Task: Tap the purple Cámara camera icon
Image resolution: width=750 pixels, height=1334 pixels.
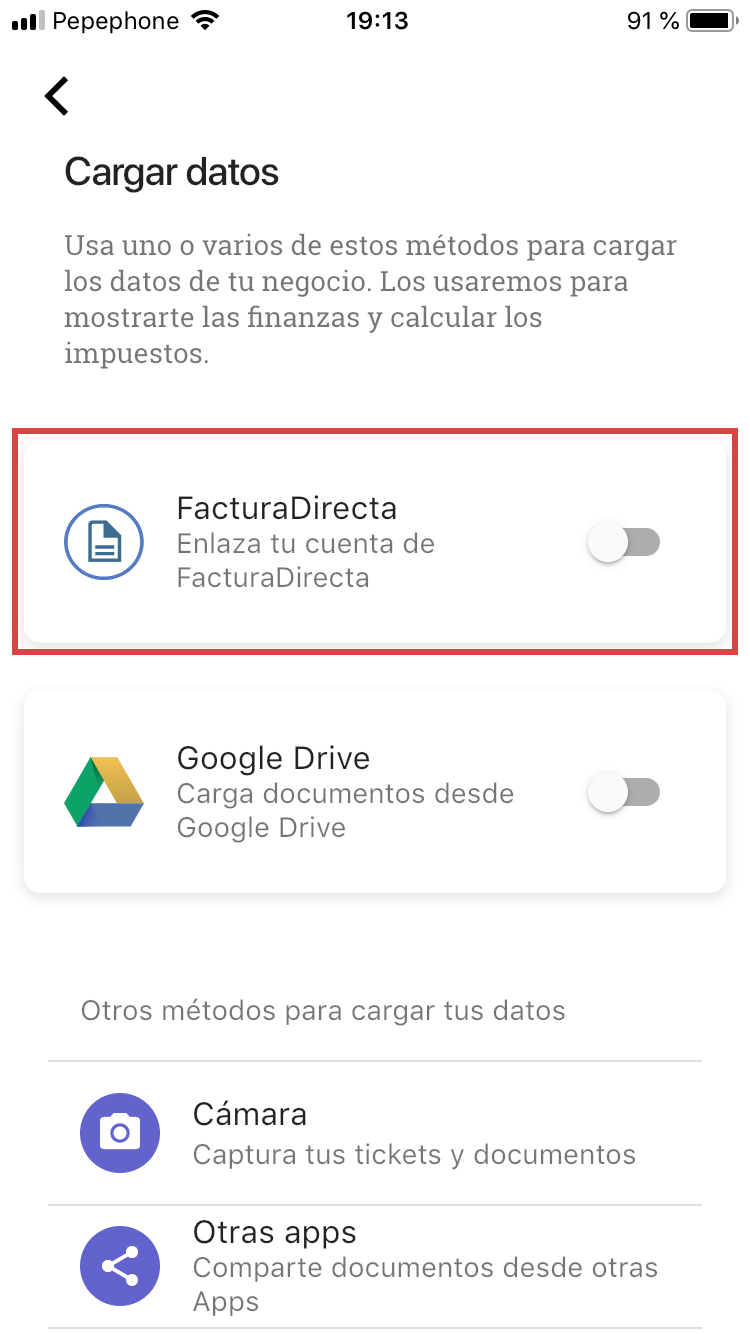Action: [x=120, y=1133]
